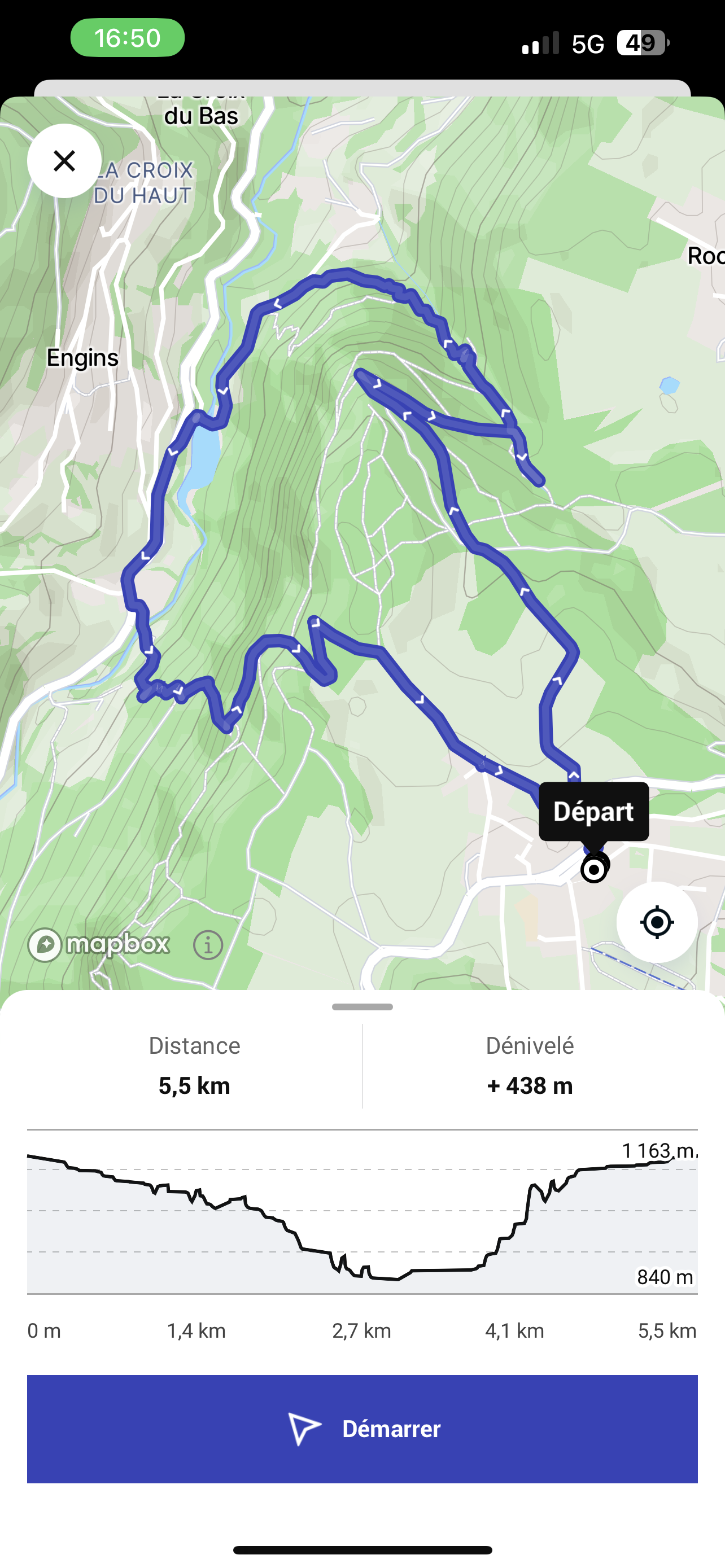Start the route with Démarrer
The image size is (725, 1568).
[x=362, y=1429]
